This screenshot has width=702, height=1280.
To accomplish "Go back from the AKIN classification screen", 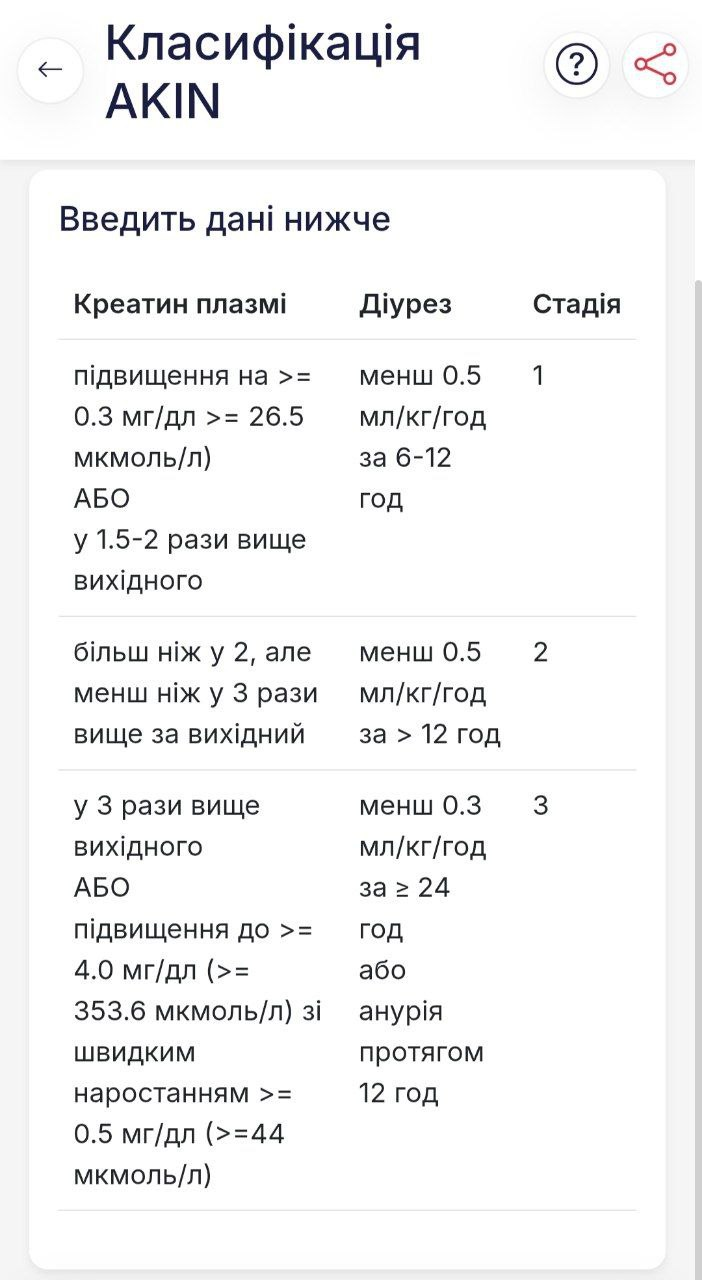I will 50,69.
